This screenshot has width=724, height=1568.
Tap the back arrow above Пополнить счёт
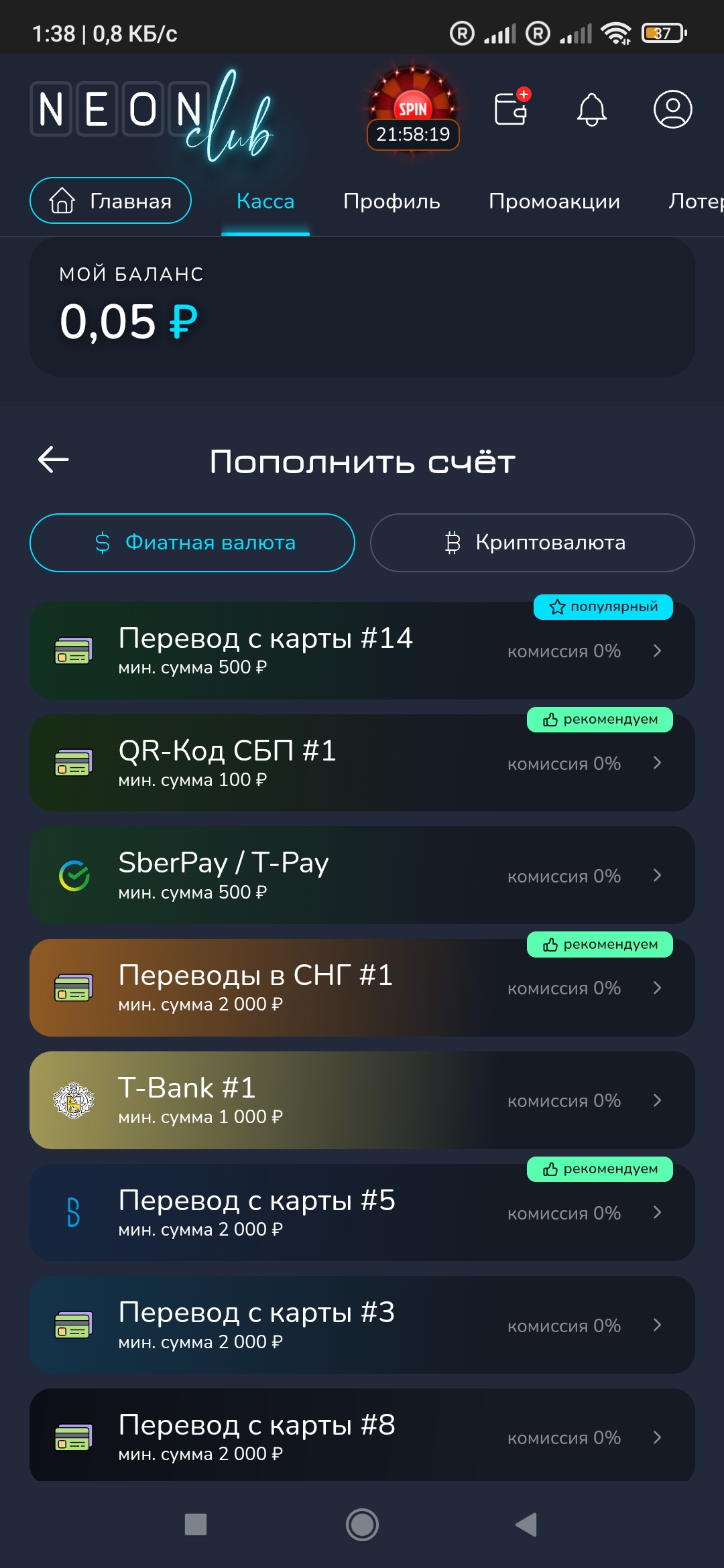coord(52,460)
